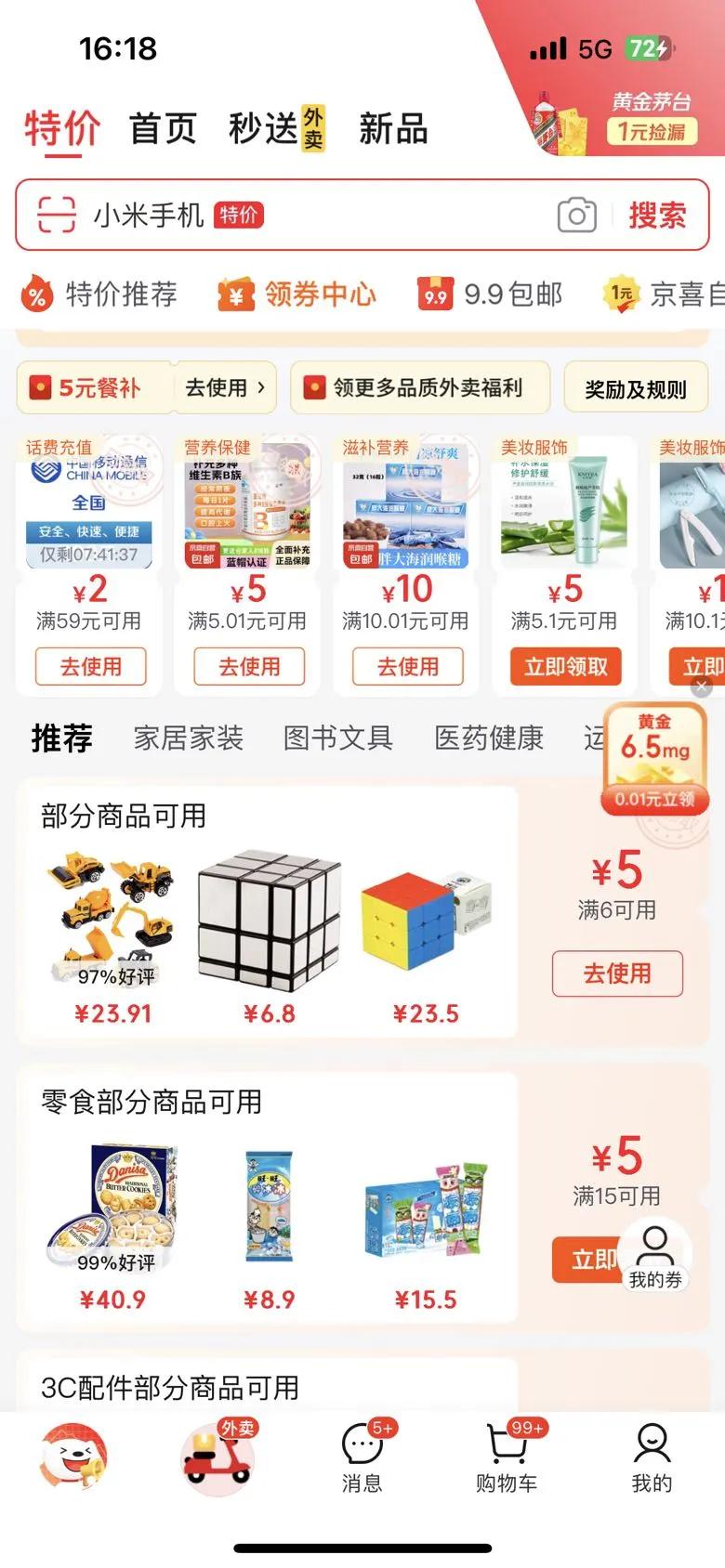725x1568 pixels.
Task: Open the 秒送 外卖 tab
Action: (x=277, y=128)
